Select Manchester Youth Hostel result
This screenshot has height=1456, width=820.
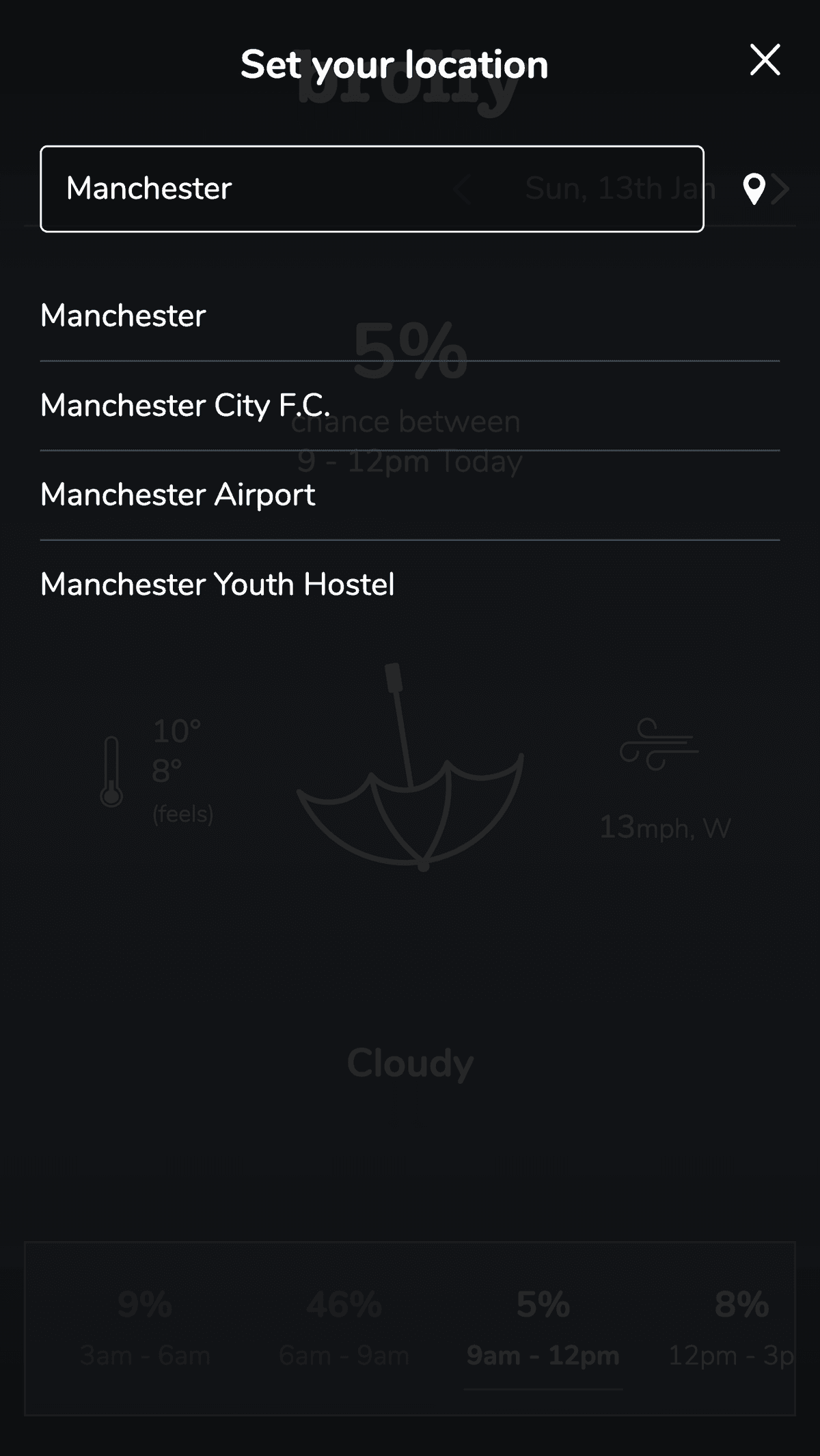tap(217, 585)
